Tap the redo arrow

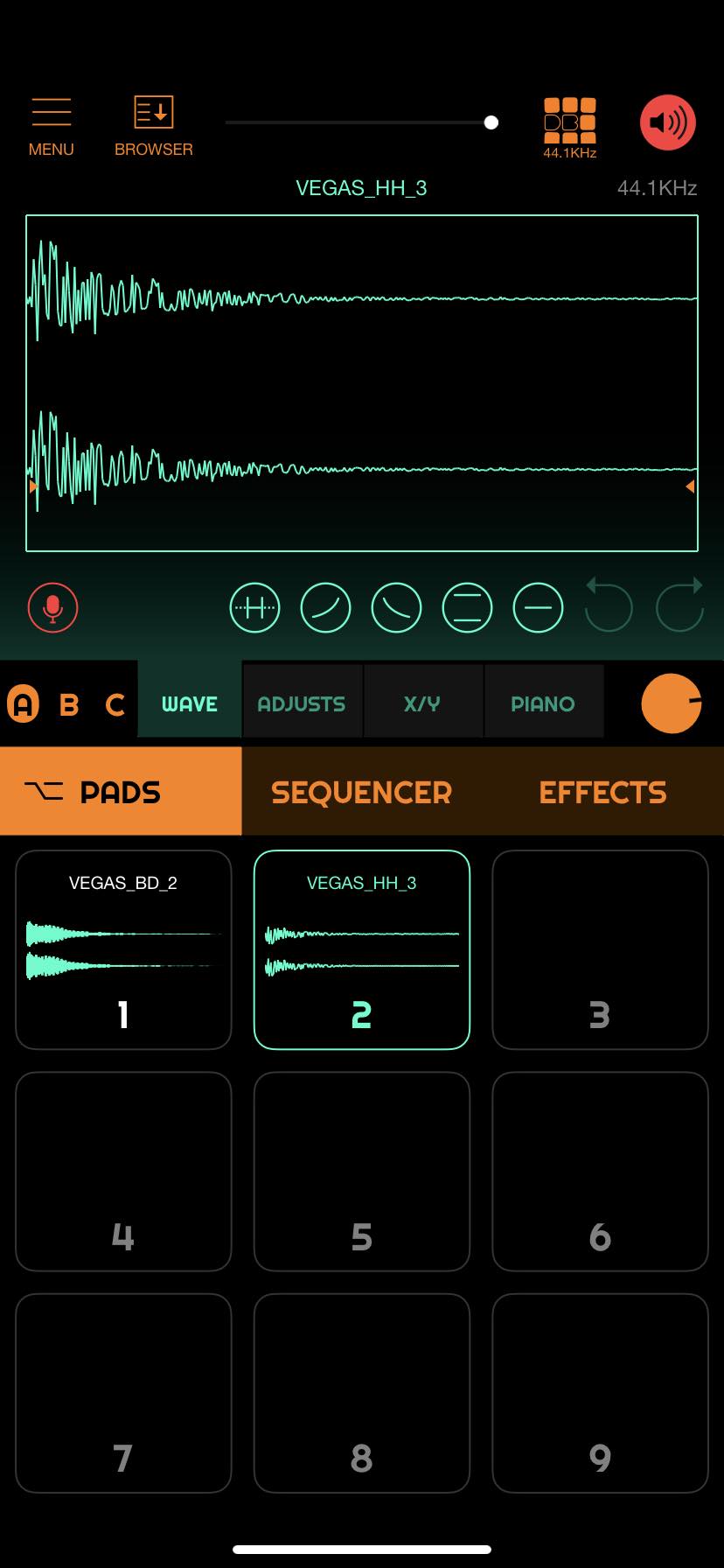(679, 604)
